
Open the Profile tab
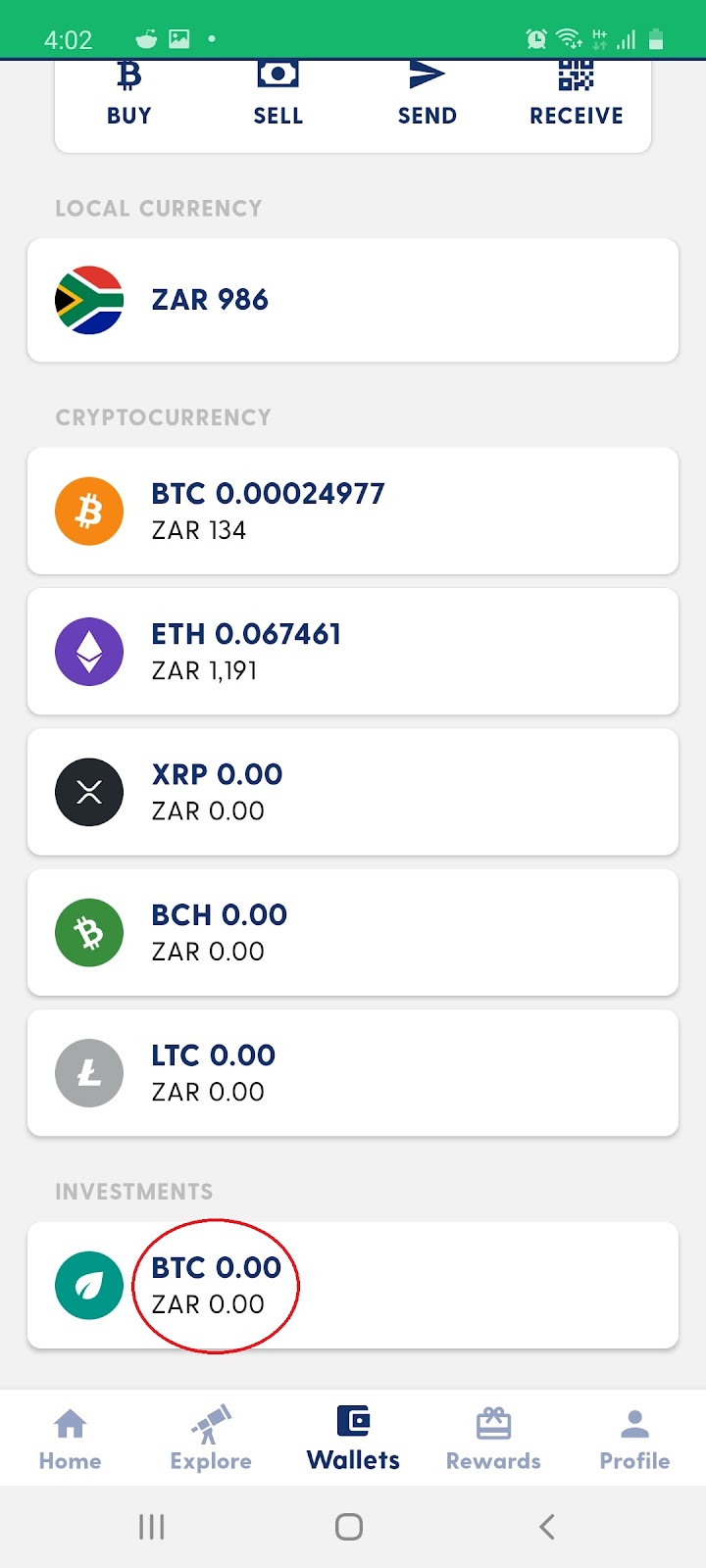(x=634, y=1438)
